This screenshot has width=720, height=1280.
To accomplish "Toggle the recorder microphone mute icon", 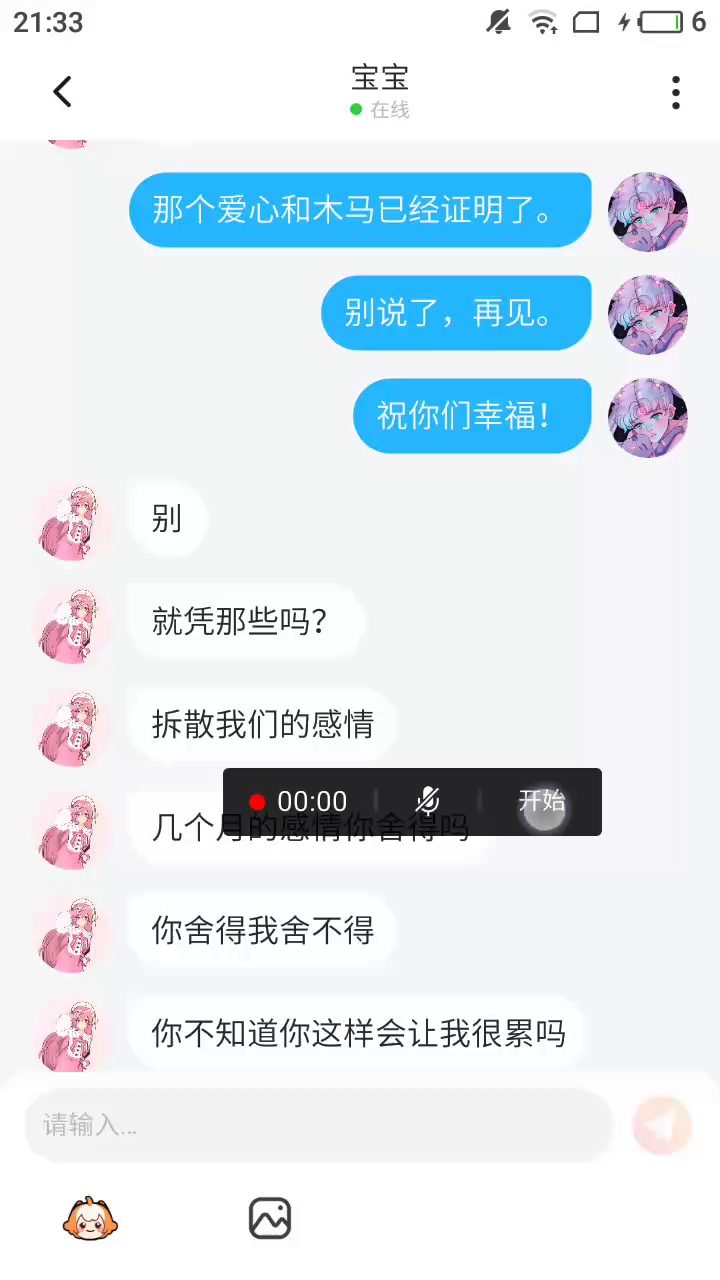I will [x=428, y=801].
